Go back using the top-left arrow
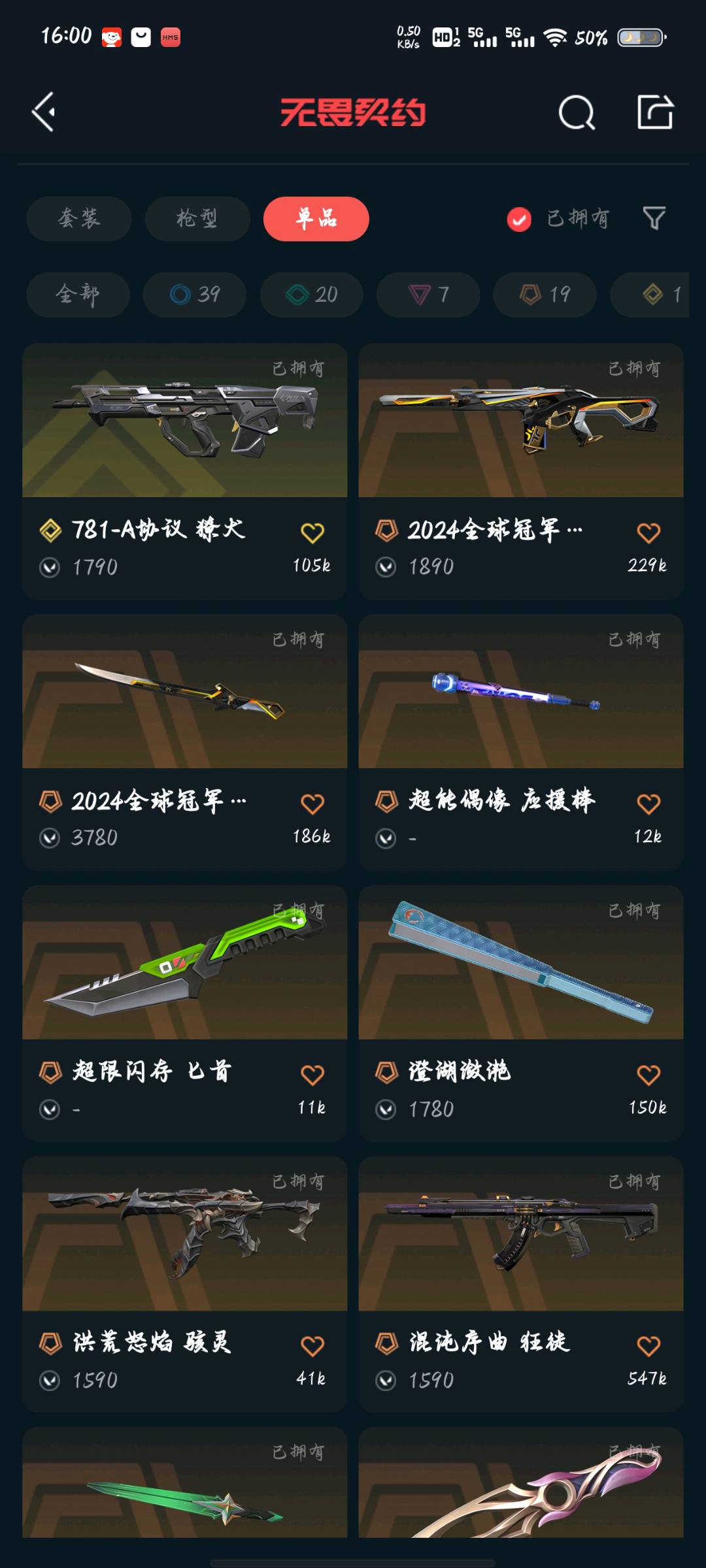 coord(44,112)
